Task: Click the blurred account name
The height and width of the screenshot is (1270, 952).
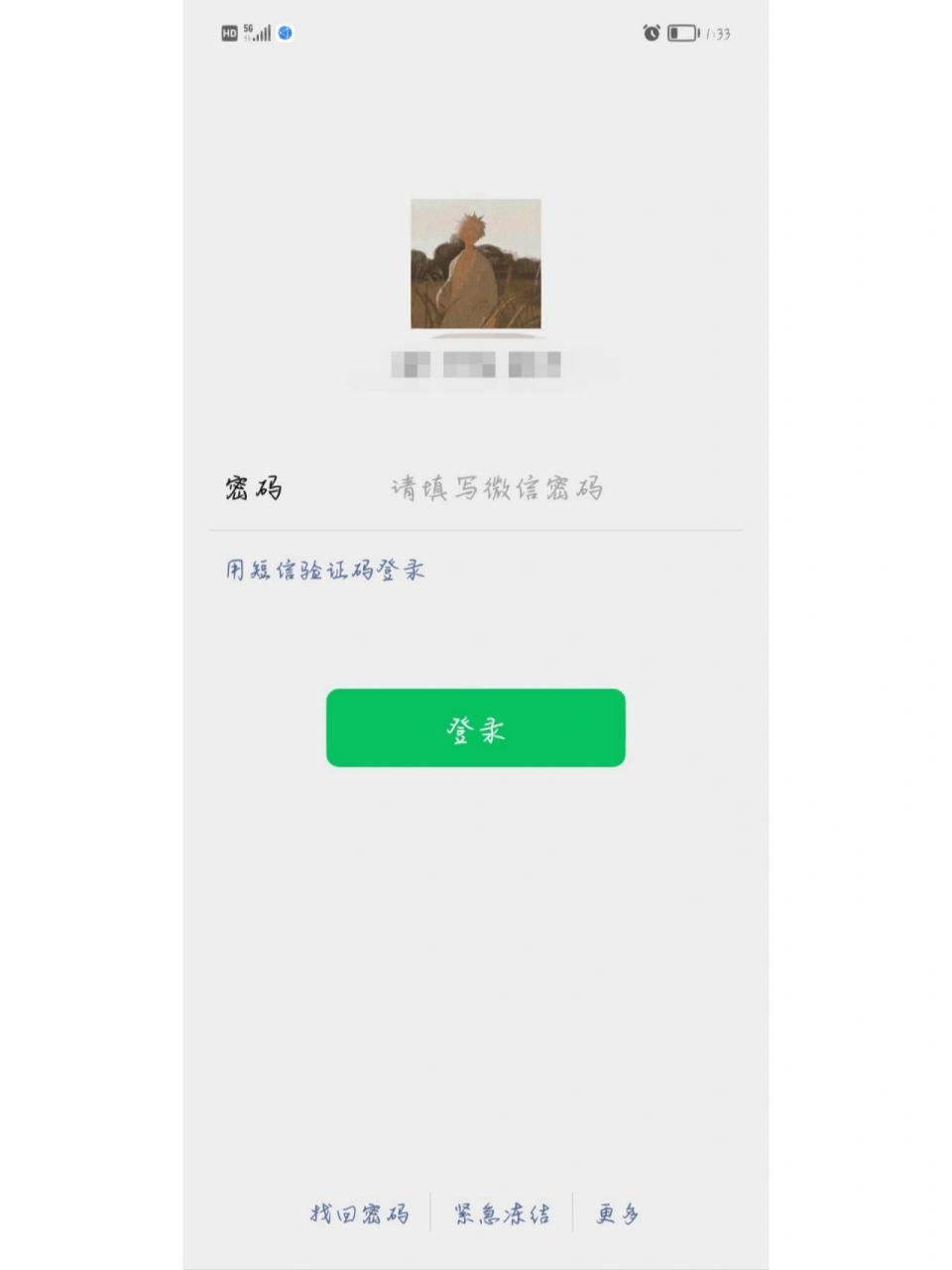Action: click(x=475, y=362)
